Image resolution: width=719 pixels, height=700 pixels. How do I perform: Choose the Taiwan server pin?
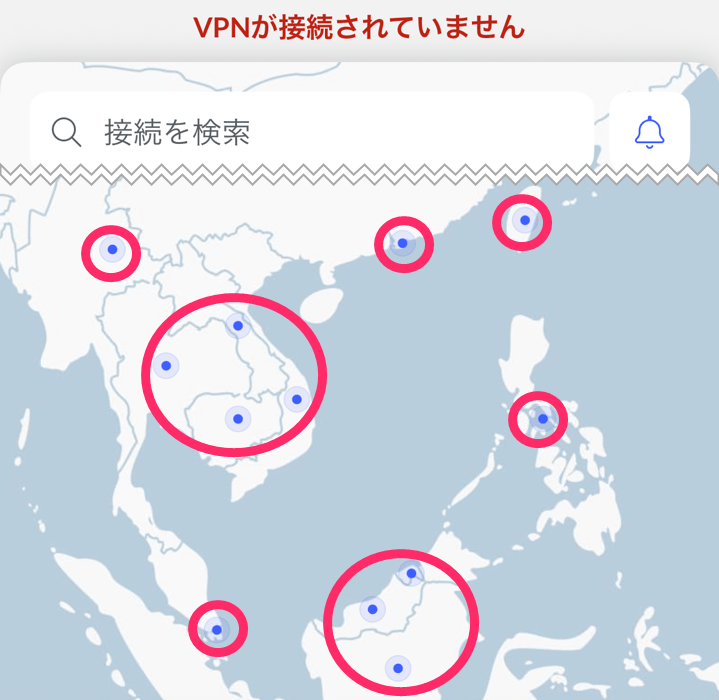pos(524,220)
